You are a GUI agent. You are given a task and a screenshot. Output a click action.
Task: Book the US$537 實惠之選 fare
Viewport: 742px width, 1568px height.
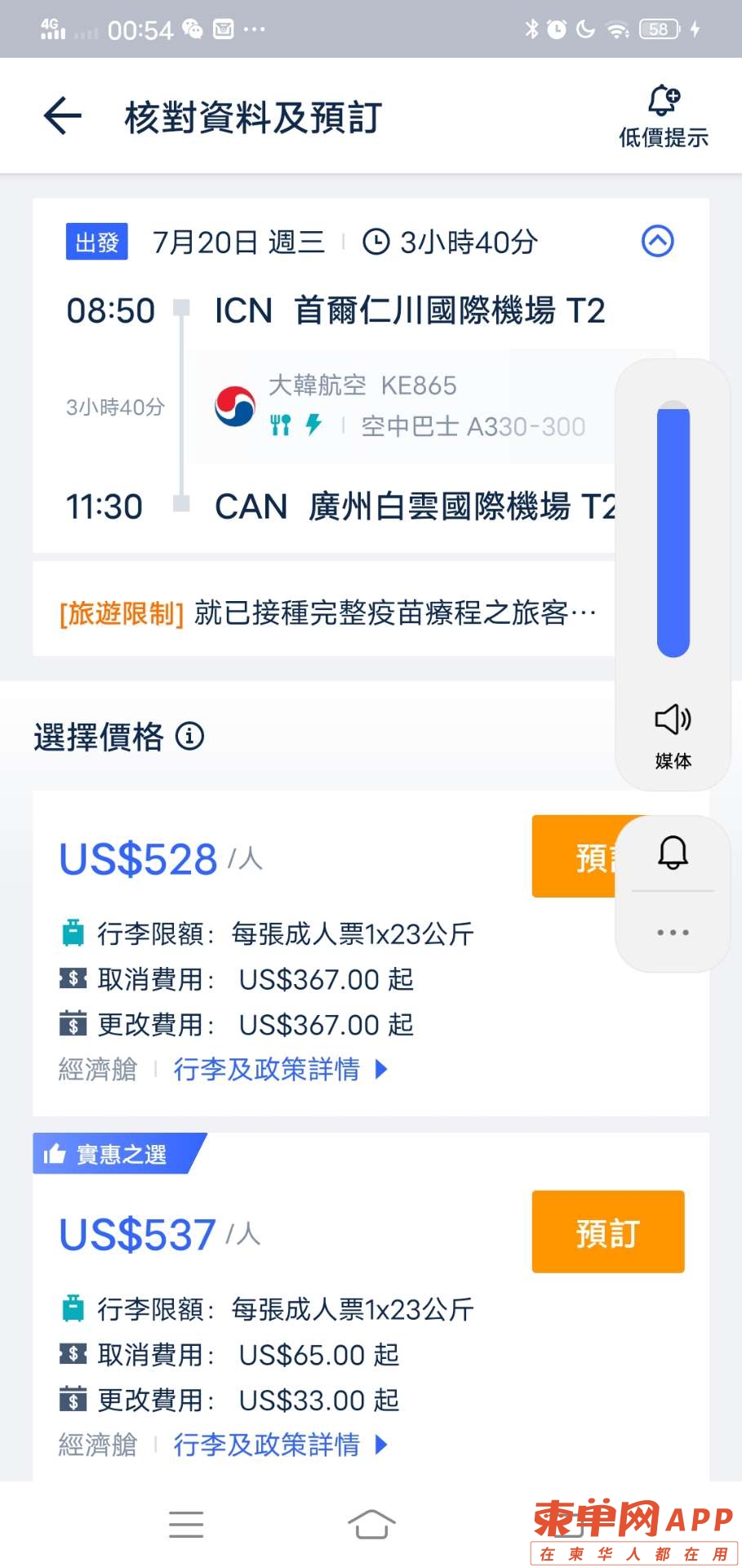(x=607, y=1232)
